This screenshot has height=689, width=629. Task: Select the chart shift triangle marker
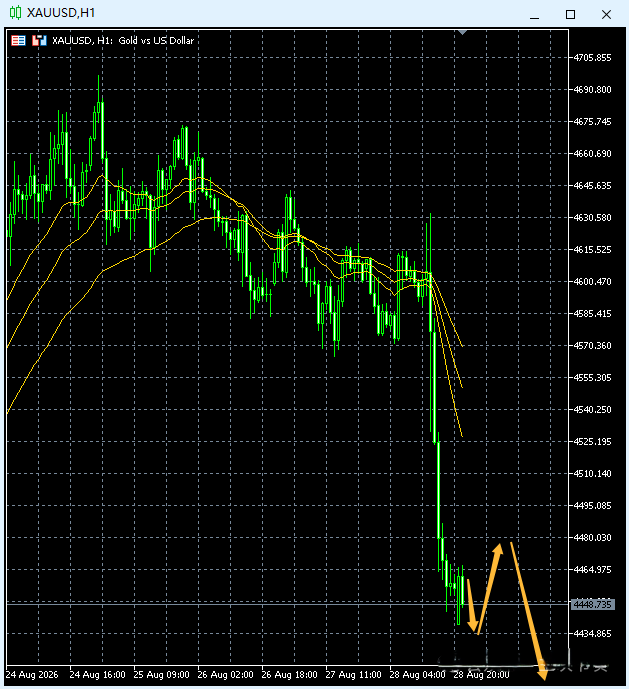coord(462,32)
